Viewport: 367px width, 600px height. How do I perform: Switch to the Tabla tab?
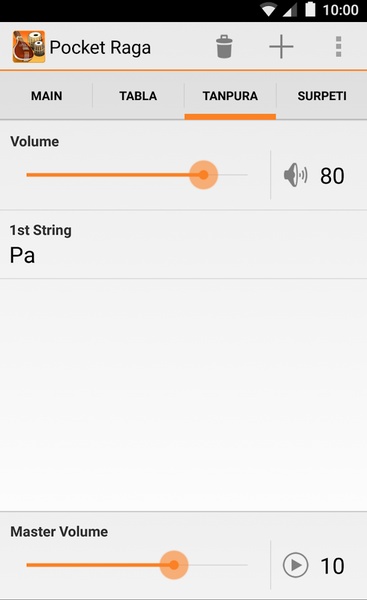coord(138,96)
